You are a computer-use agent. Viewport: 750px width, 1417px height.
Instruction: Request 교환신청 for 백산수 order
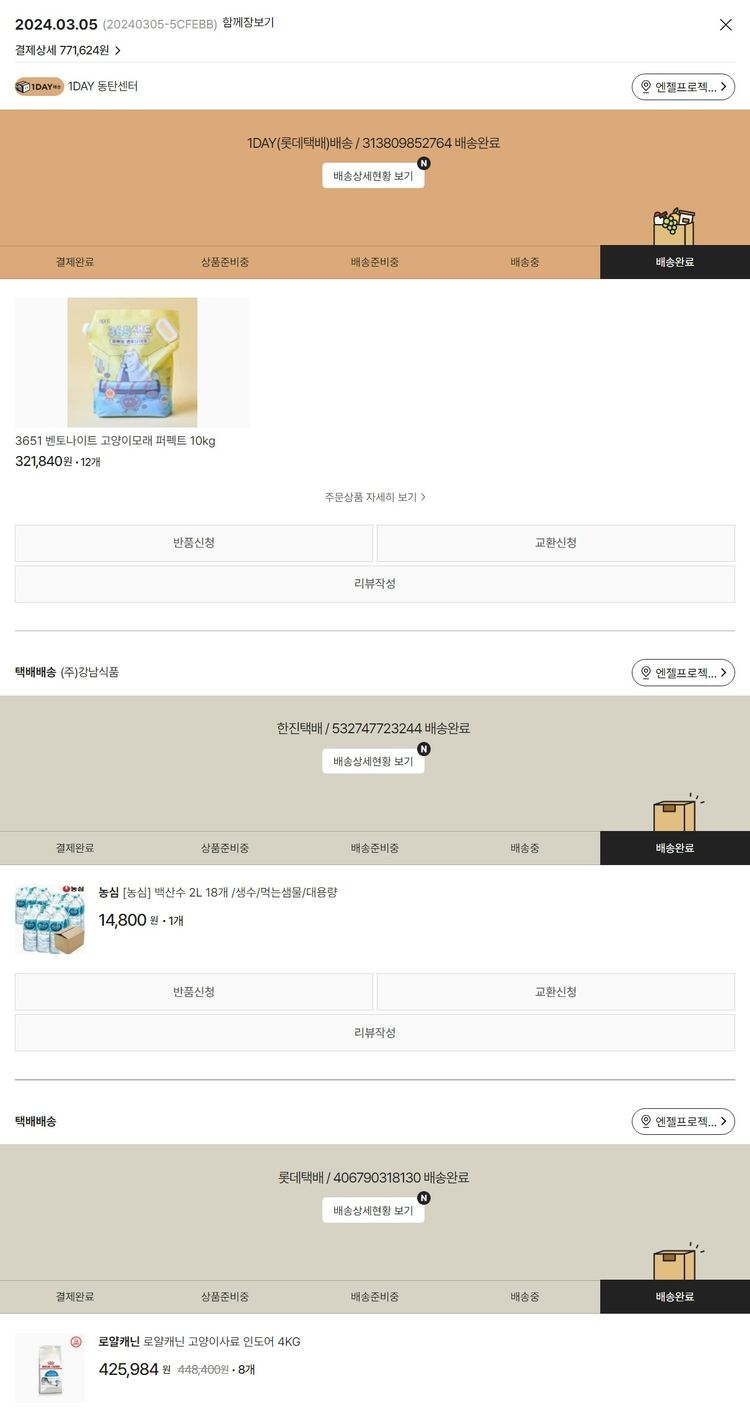pyautogui.click(x=555, y=992)
